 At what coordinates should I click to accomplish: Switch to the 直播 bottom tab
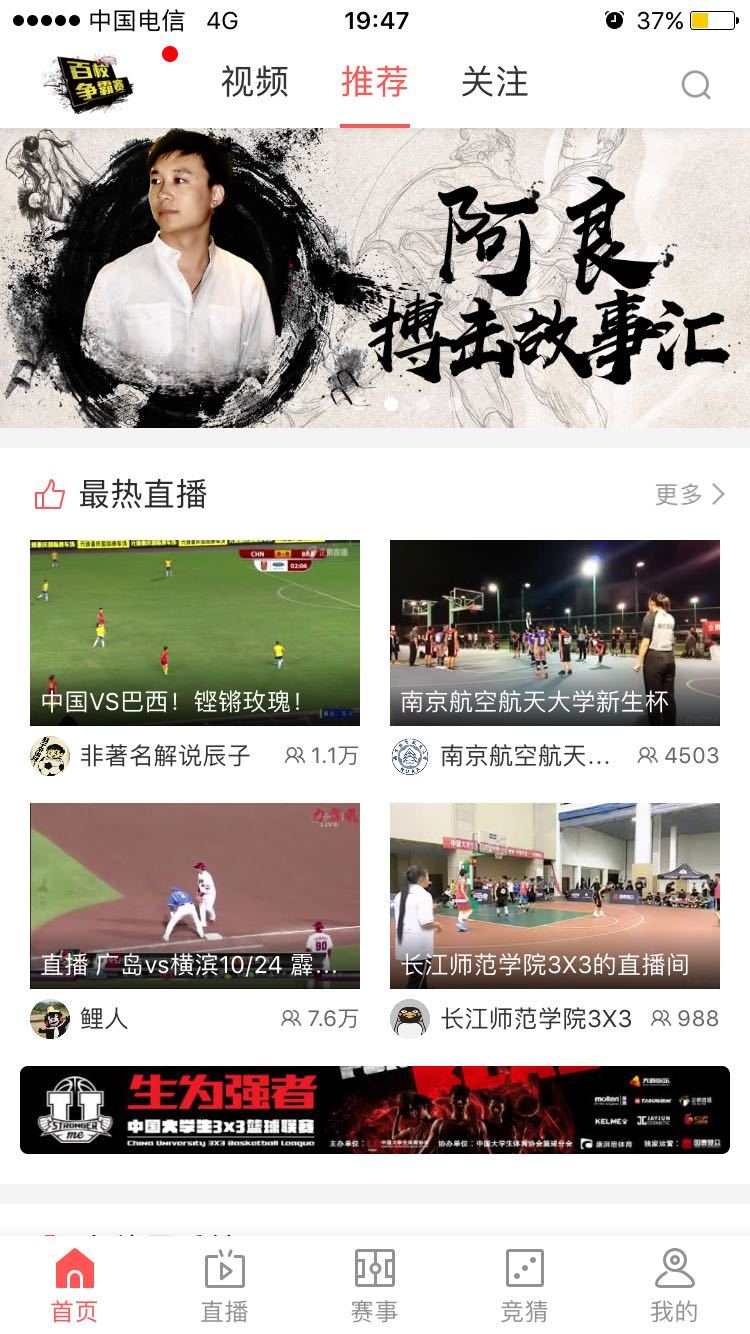click(x=225, y=1286)
